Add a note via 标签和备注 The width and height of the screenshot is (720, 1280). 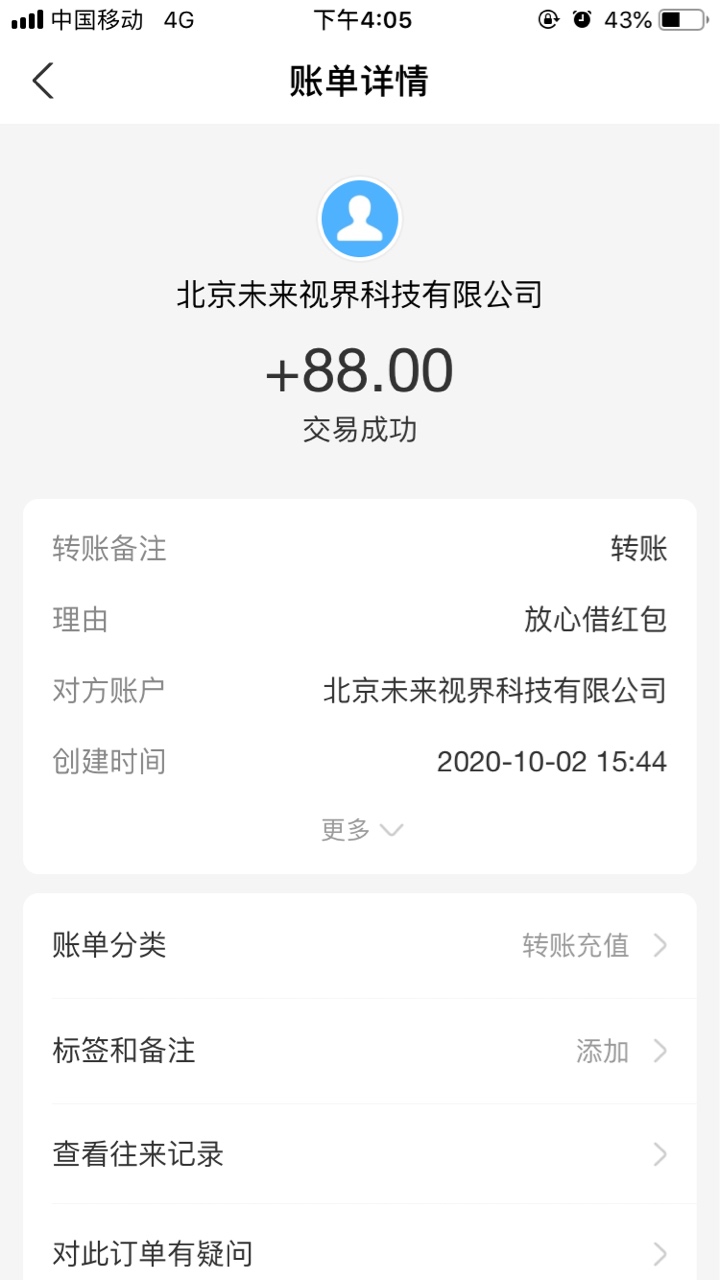tap(360, 1051)
